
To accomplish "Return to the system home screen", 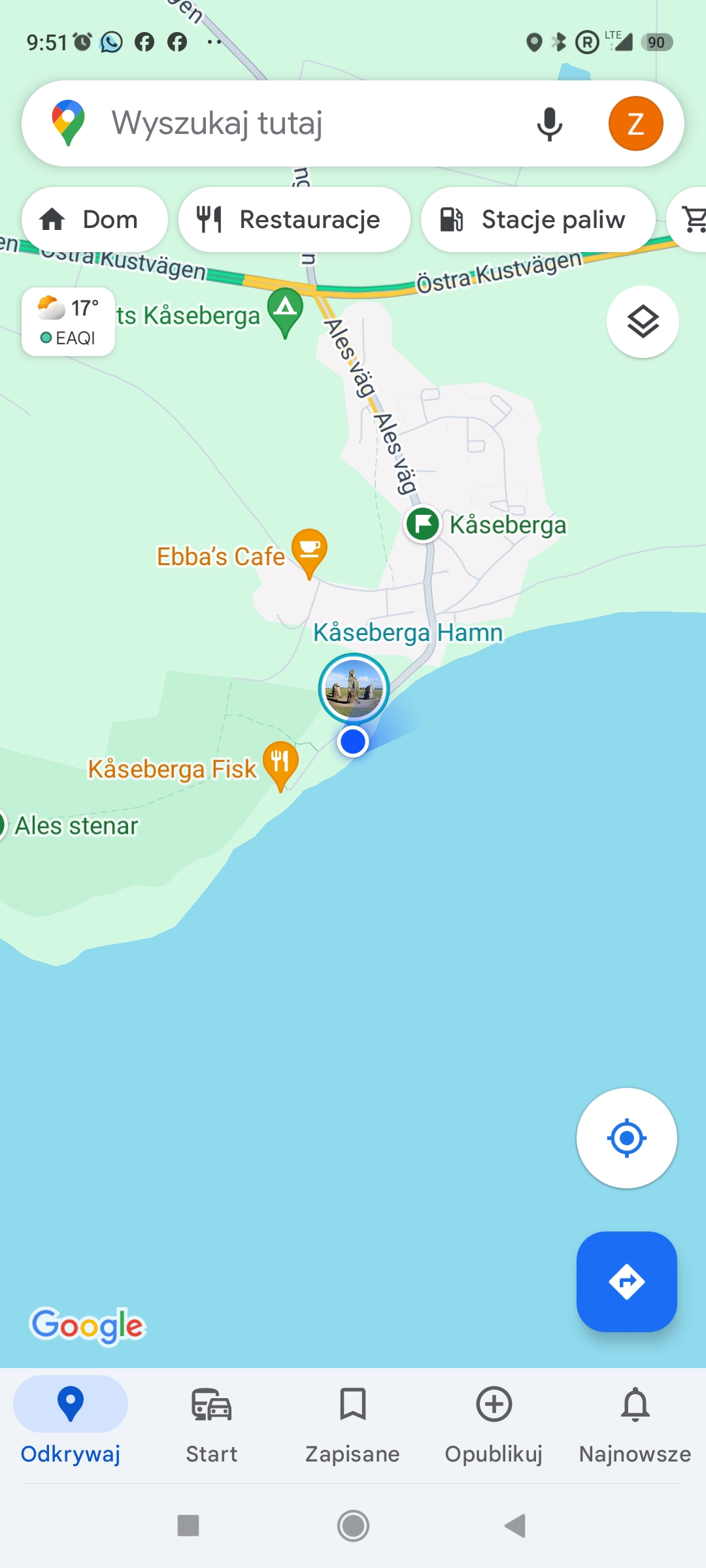I will click(x=353, y=1526).
